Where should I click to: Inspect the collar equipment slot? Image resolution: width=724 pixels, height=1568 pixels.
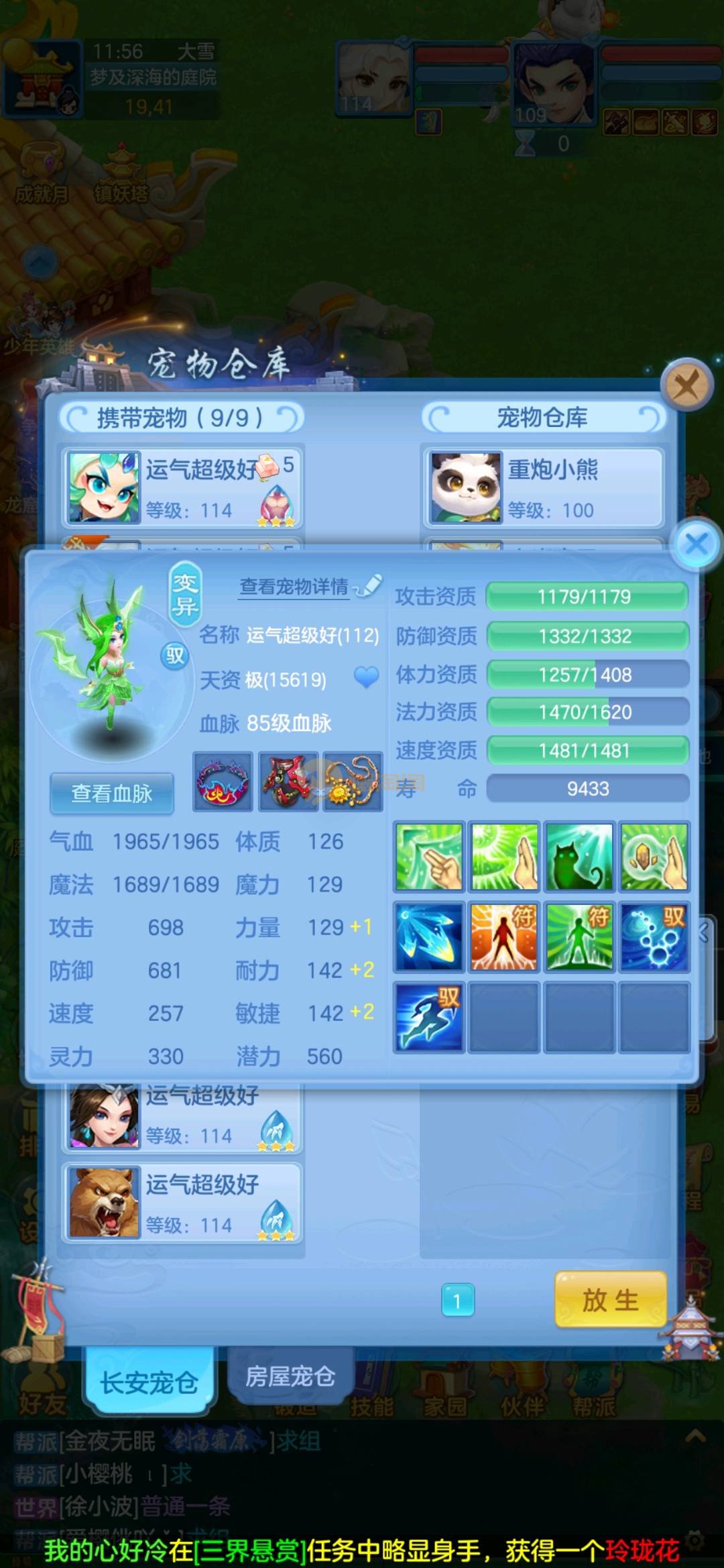pyautogui.click(x=223, y=782)
